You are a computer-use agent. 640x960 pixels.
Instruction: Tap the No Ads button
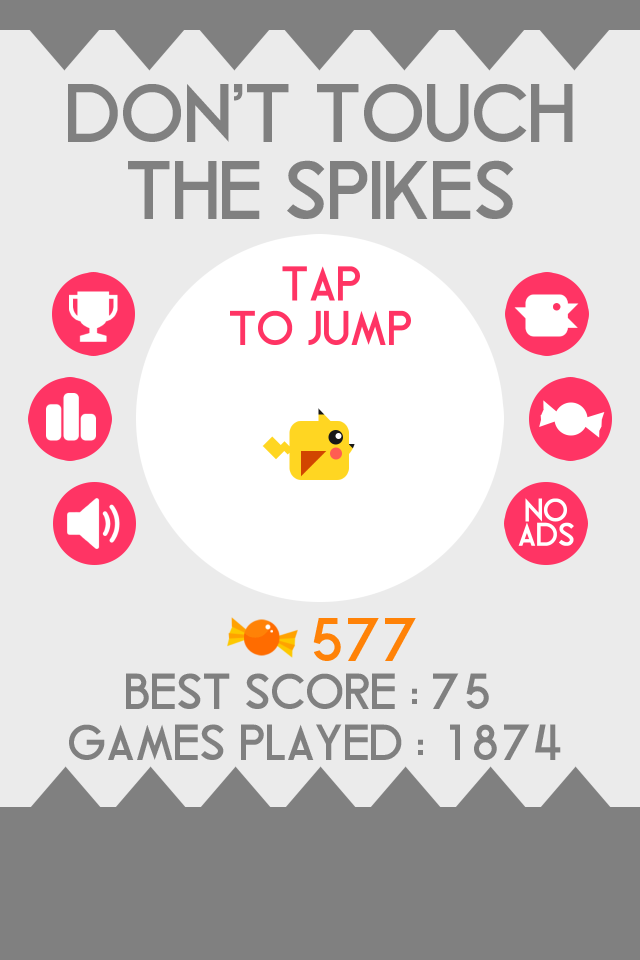546,523
